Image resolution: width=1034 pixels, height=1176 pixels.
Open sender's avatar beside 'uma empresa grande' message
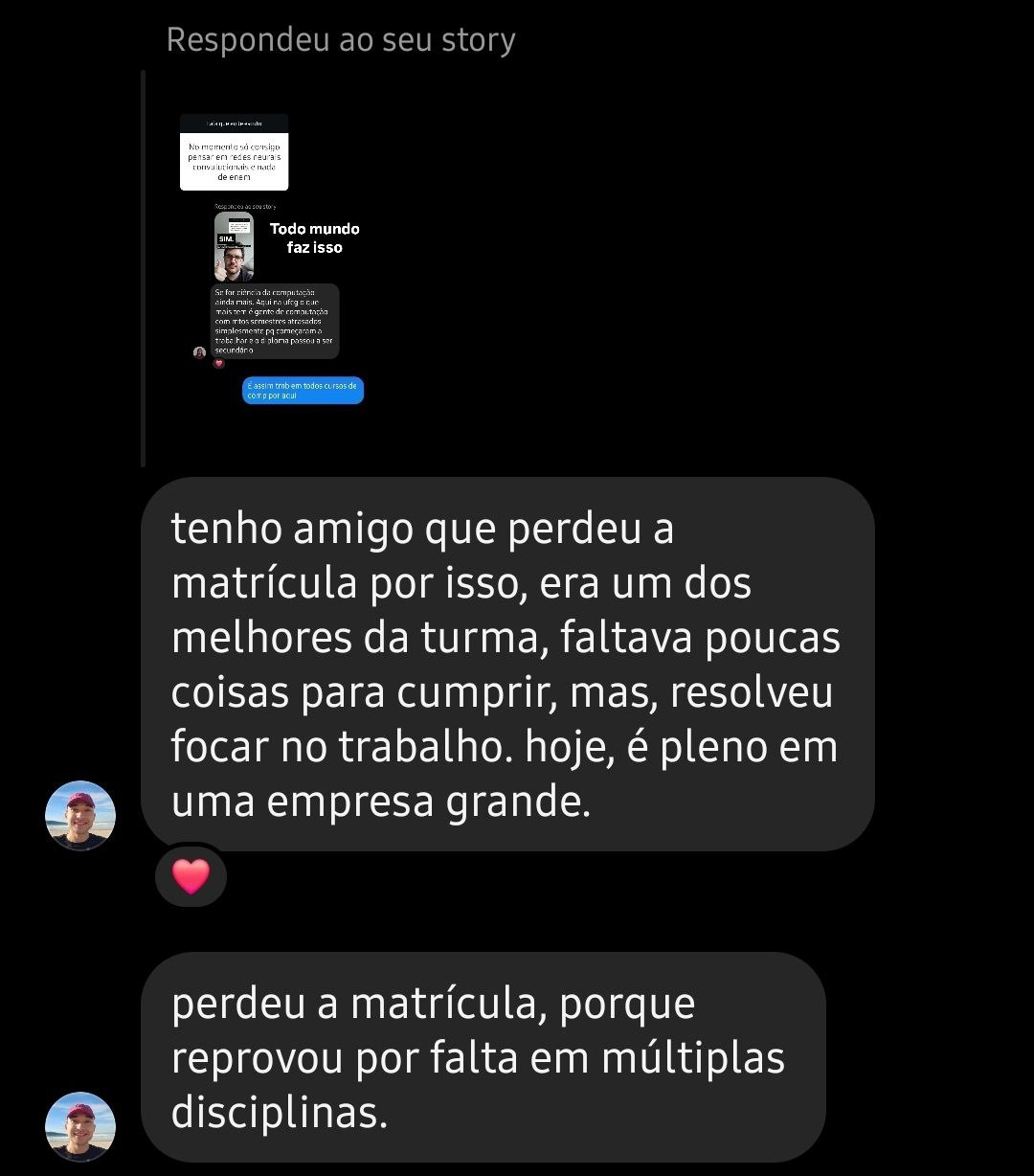click(80, 816)
